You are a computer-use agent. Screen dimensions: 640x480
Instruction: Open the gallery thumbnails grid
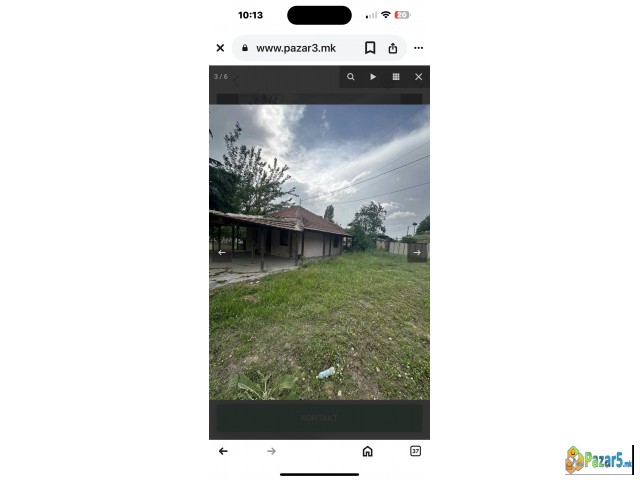click(x=396, y=77)
